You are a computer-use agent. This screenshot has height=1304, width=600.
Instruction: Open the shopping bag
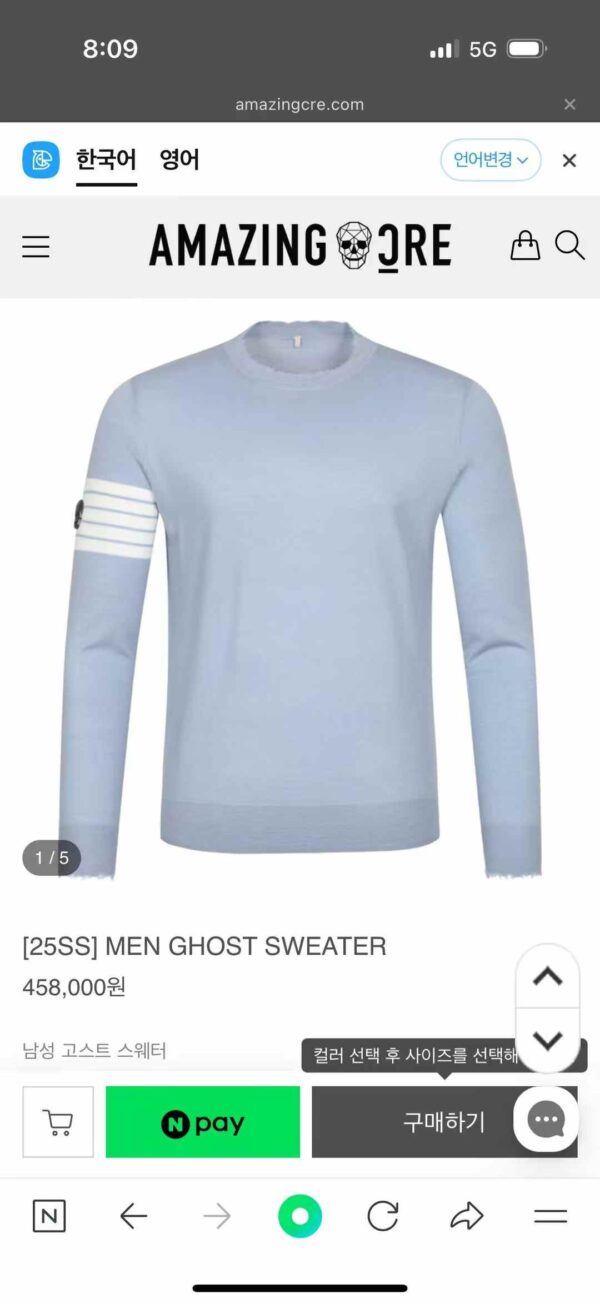(x=525, y=246)
